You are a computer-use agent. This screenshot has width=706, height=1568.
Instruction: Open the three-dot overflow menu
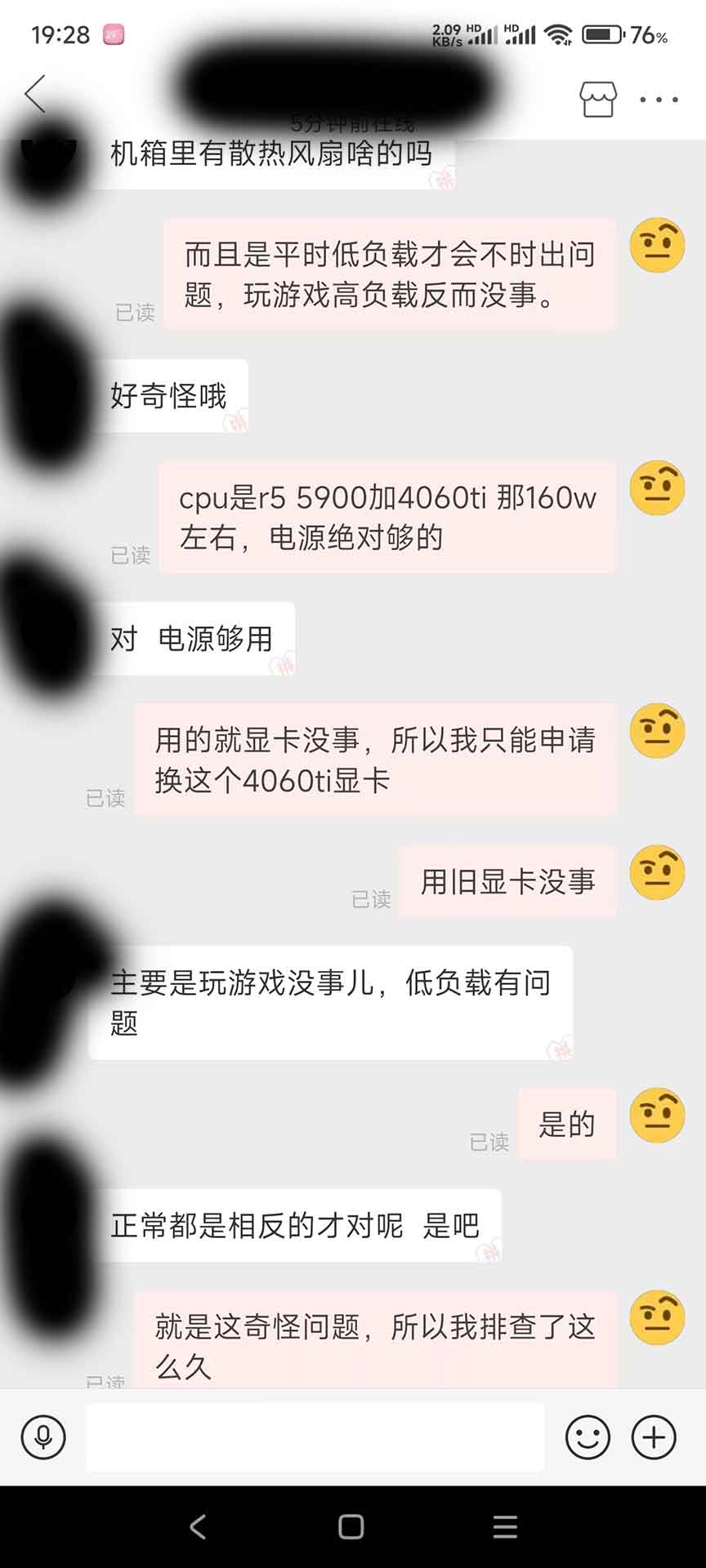point(659,100)
